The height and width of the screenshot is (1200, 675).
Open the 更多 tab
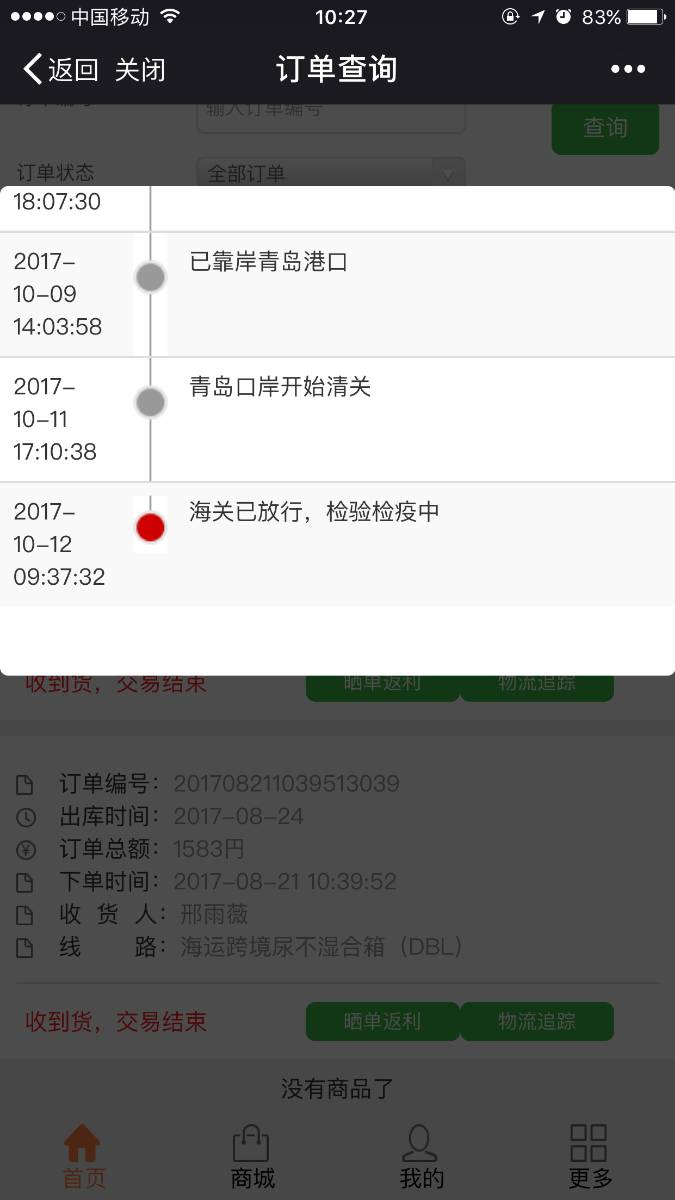[590, 1156]
